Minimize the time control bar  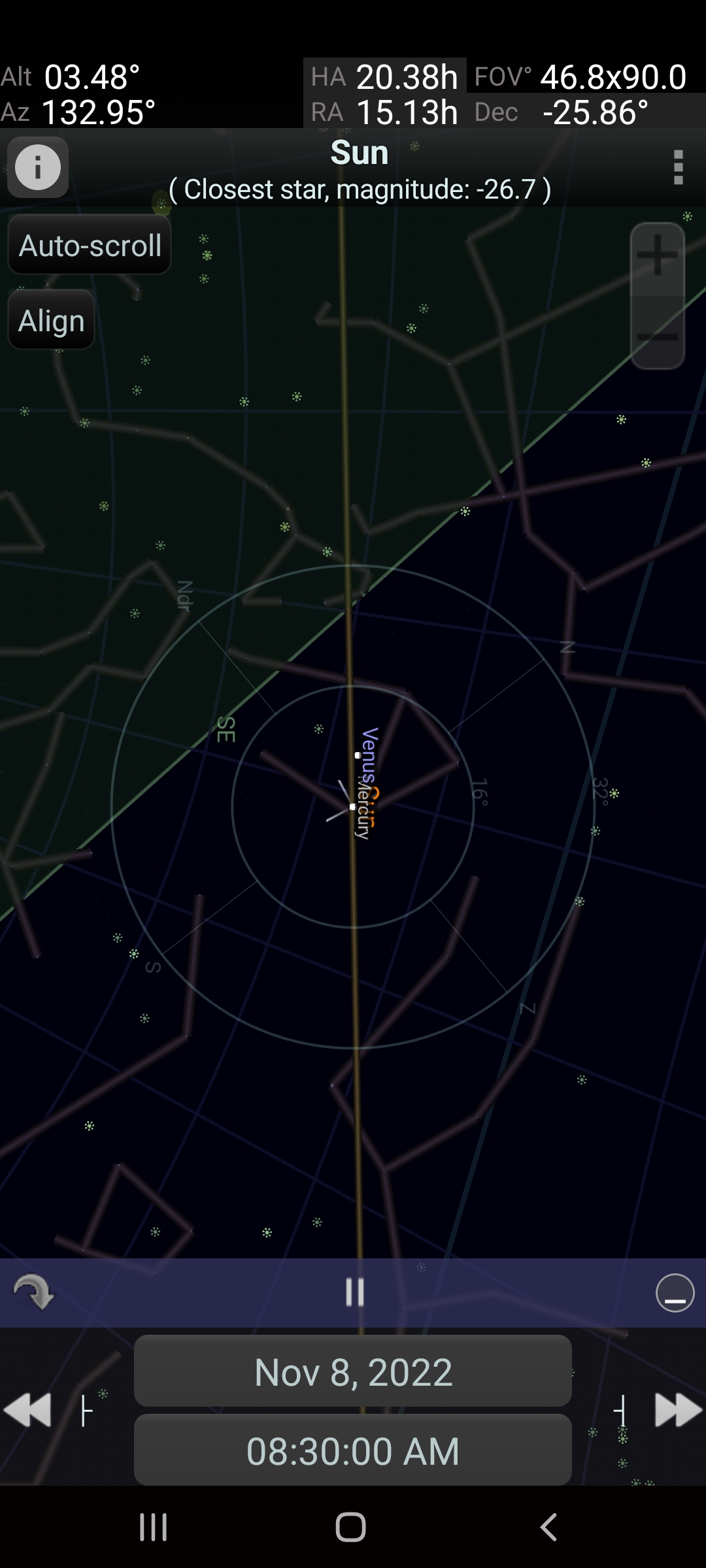pyautogui.click(x=675, y=1292)
